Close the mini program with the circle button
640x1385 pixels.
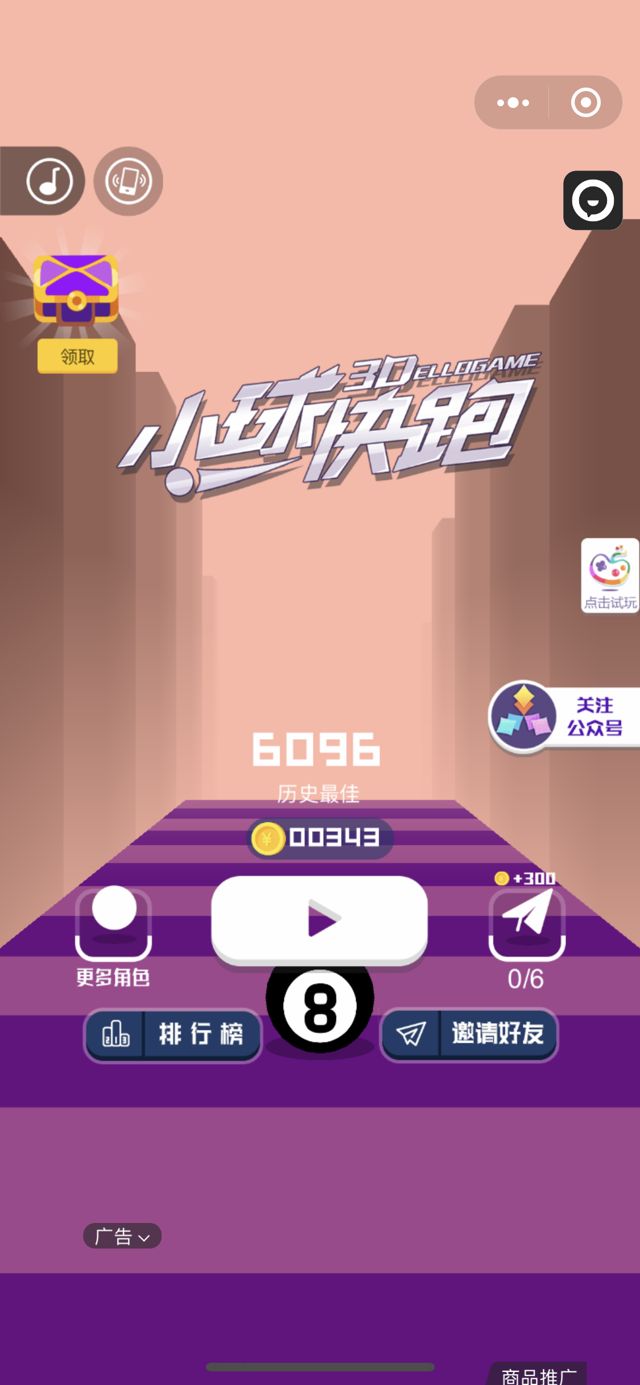pos(585,102)
